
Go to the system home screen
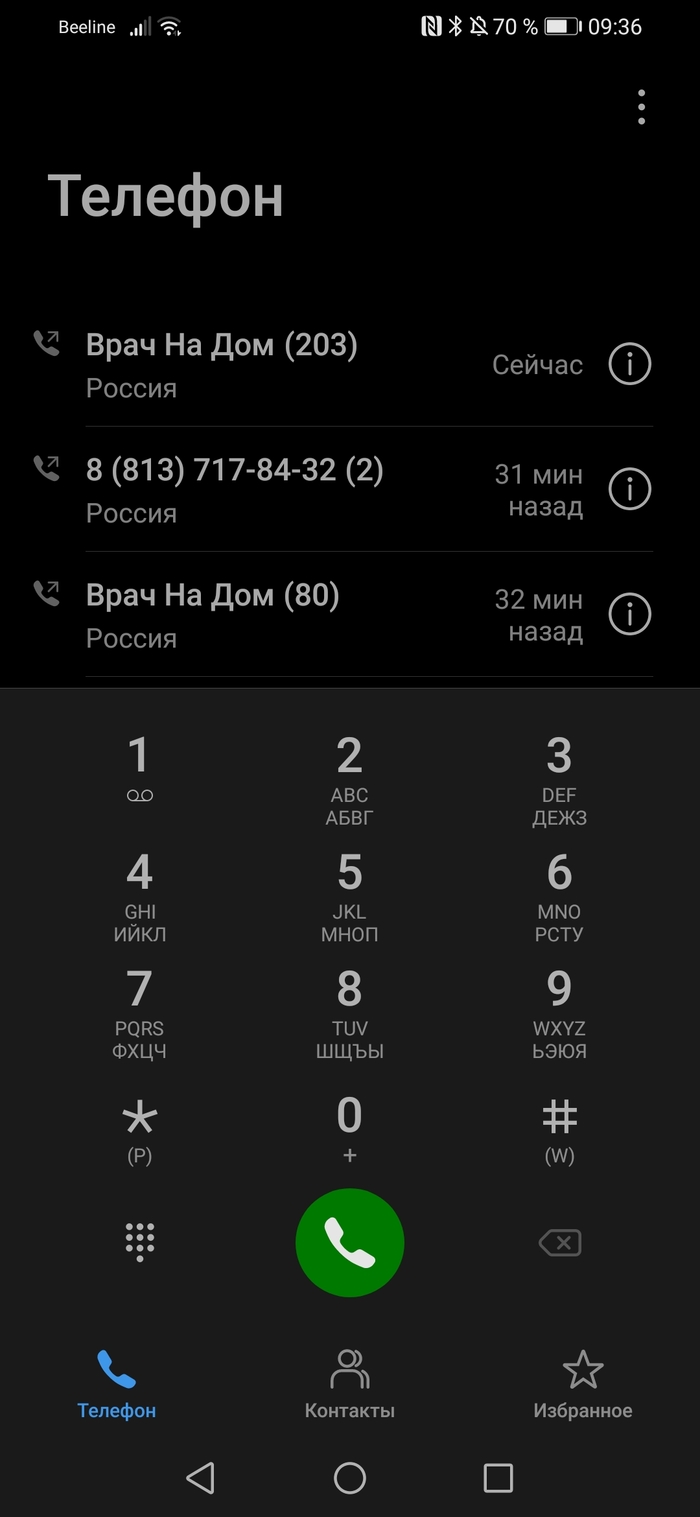pyautogui.click(x=350, y=1478)
